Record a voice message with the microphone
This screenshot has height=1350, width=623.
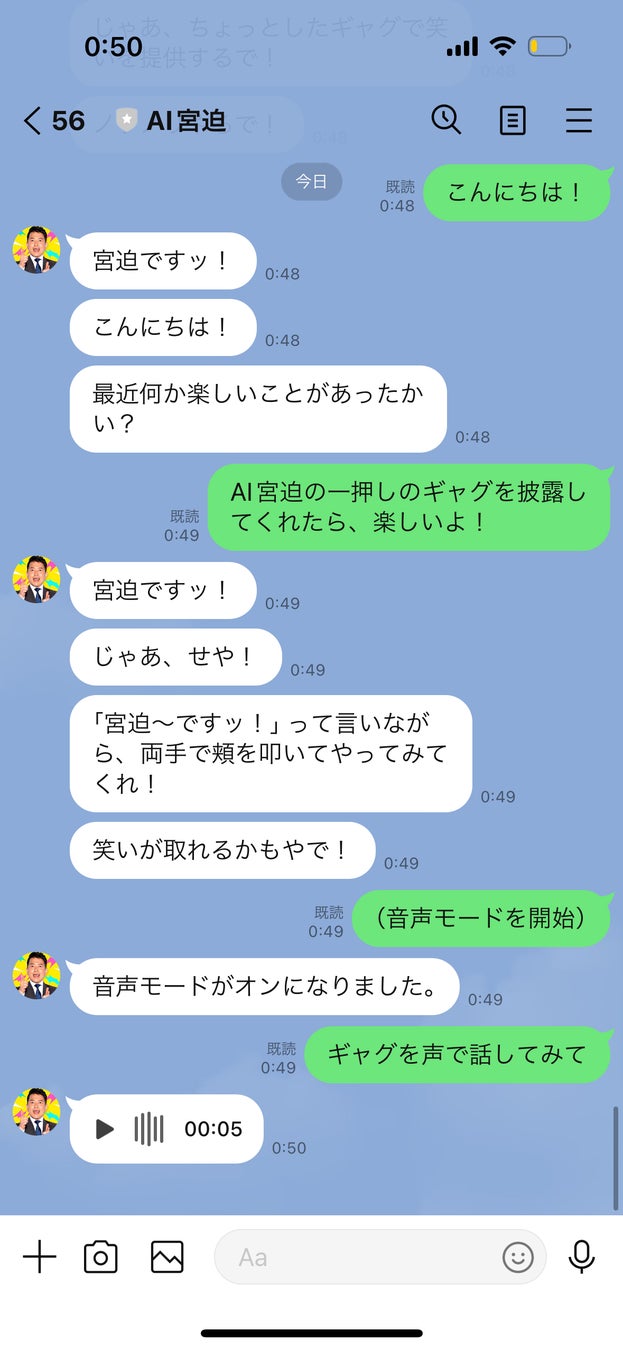pos(582,1257)
